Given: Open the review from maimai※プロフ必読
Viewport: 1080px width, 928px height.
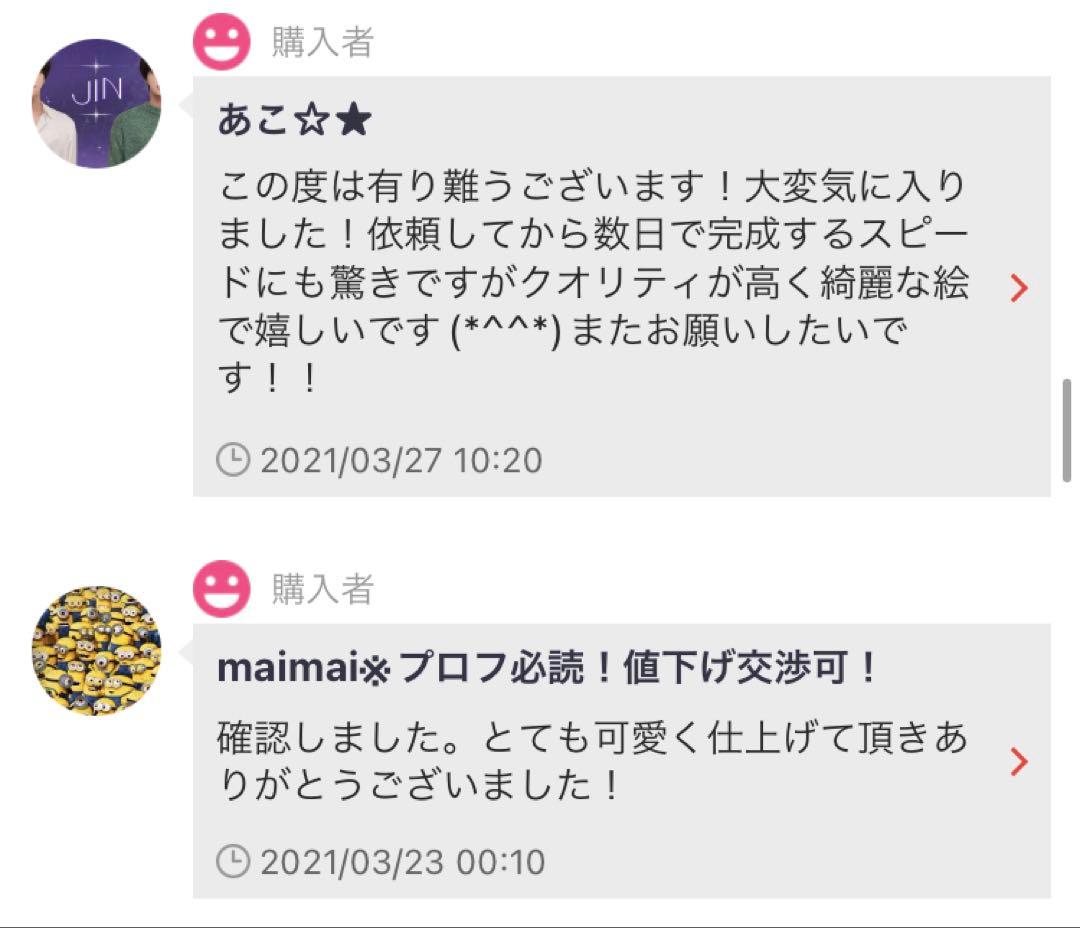Looking at the screenshot, I should coord(1018,762).
